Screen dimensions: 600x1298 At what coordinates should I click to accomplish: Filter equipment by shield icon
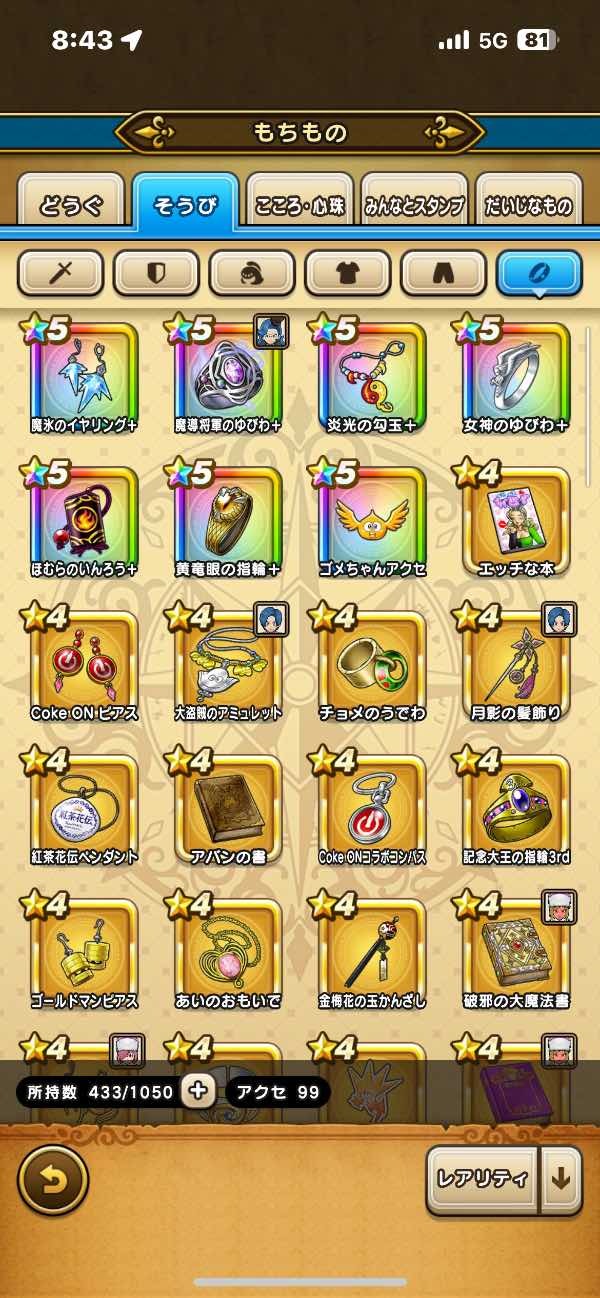[156, 273]
